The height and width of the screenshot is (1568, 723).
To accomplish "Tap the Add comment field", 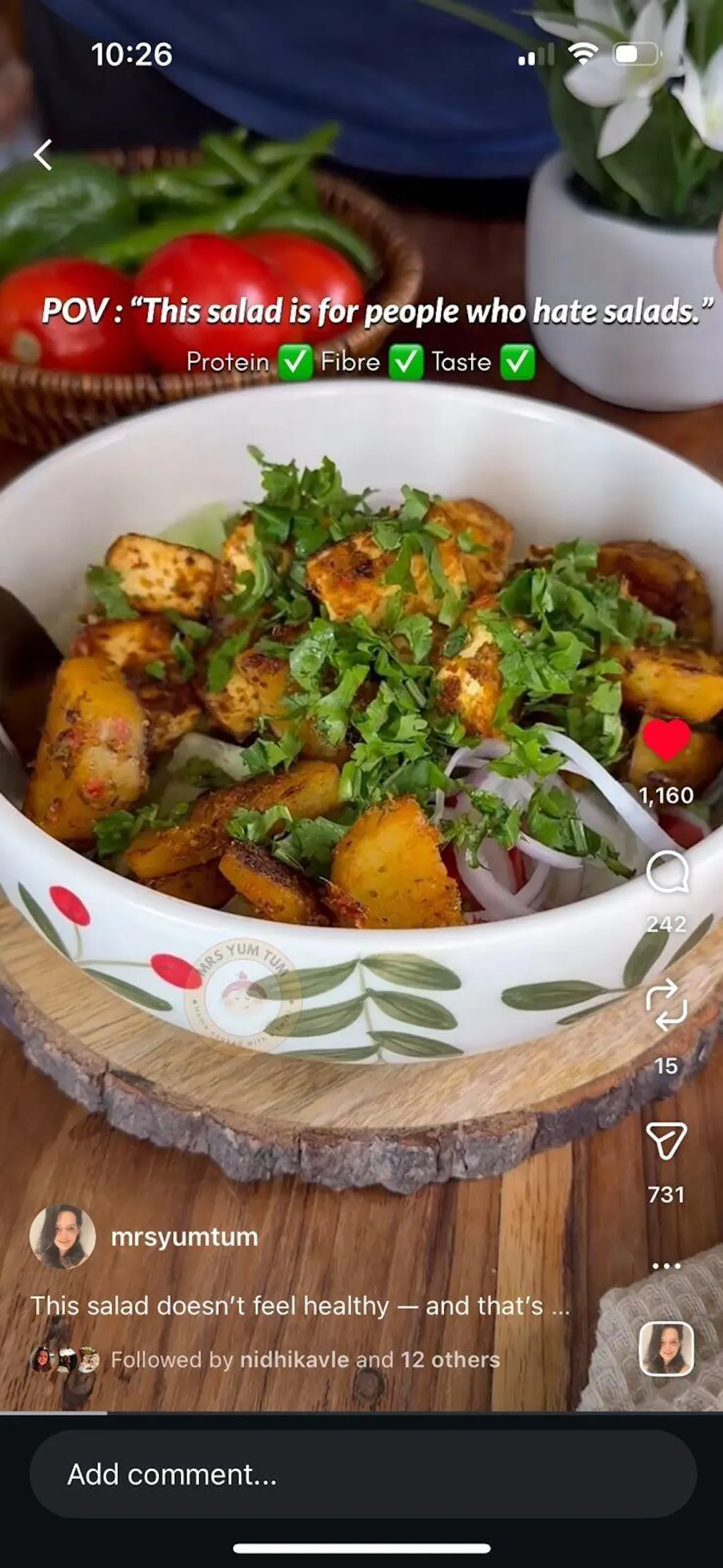I will (x=362, y=1474).
